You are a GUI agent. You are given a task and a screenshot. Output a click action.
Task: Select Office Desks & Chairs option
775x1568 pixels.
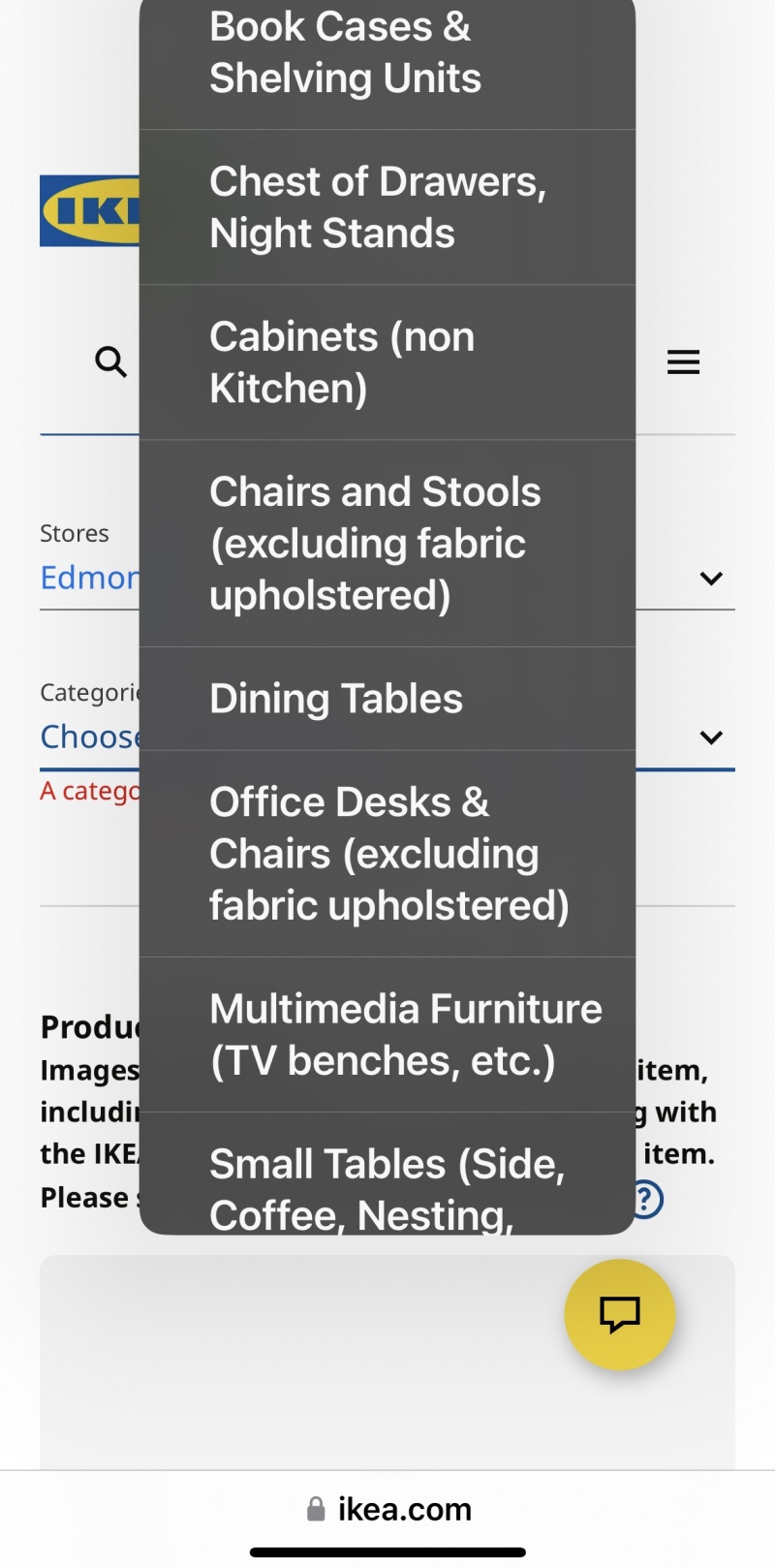tap(387, 854)
